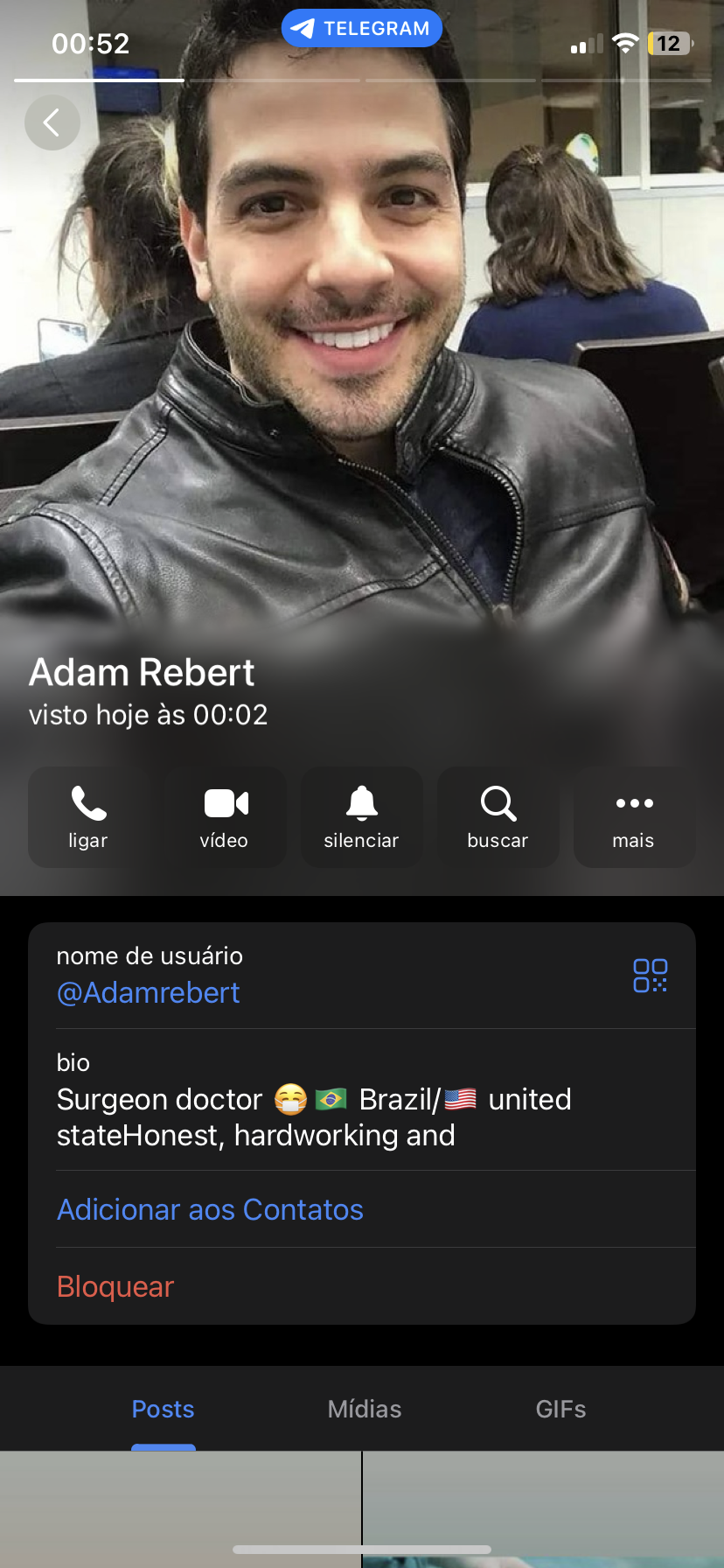Select Adicionar aos Contatos
724x1568 pixels.
[x=210, y=1209]
